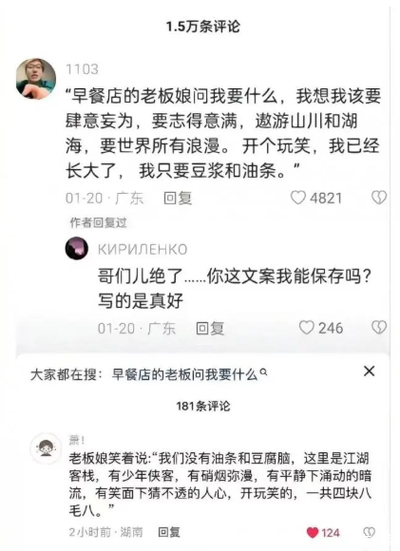Dislike the 老板娘笑着说 comment

(x=369, y=532)
